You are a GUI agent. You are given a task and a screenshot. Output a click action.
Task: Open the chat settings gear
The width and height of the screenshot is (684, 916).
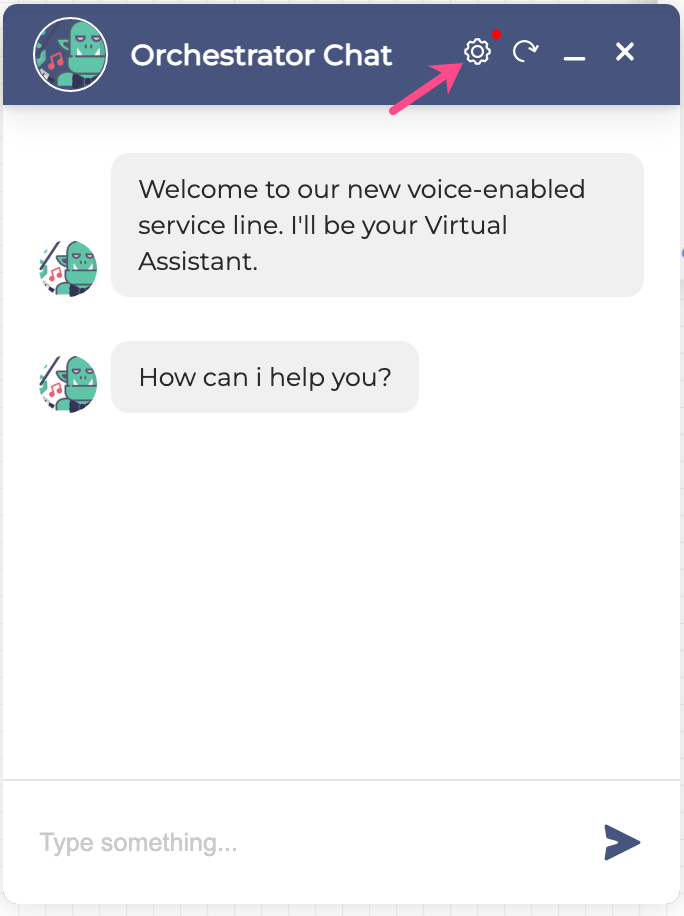coord(478,52)
